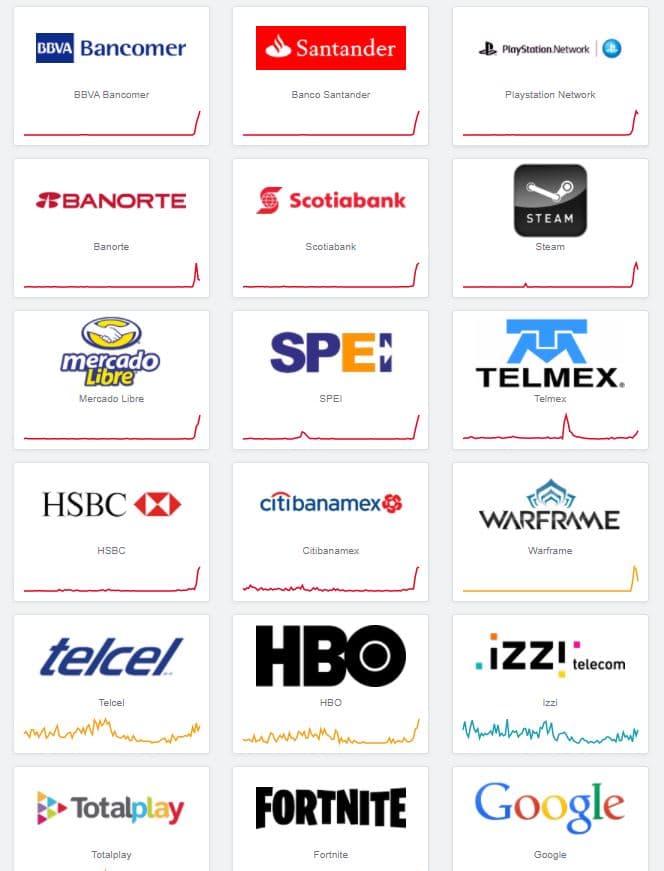Open the Citibanamex status card

click(330, 532)
